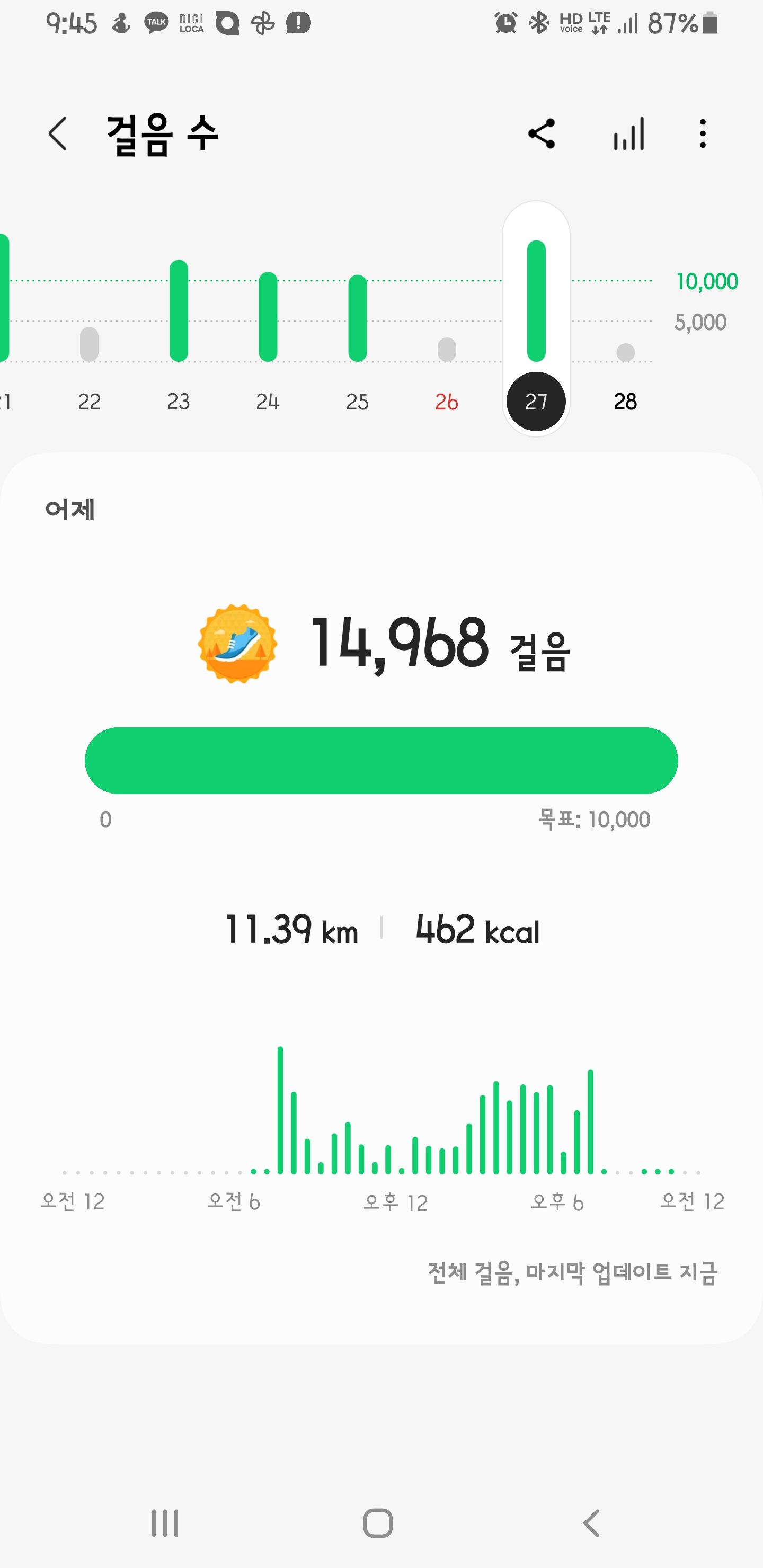Open the more options menu
This screenshot has width=763, height=1568.
(703, 134)
